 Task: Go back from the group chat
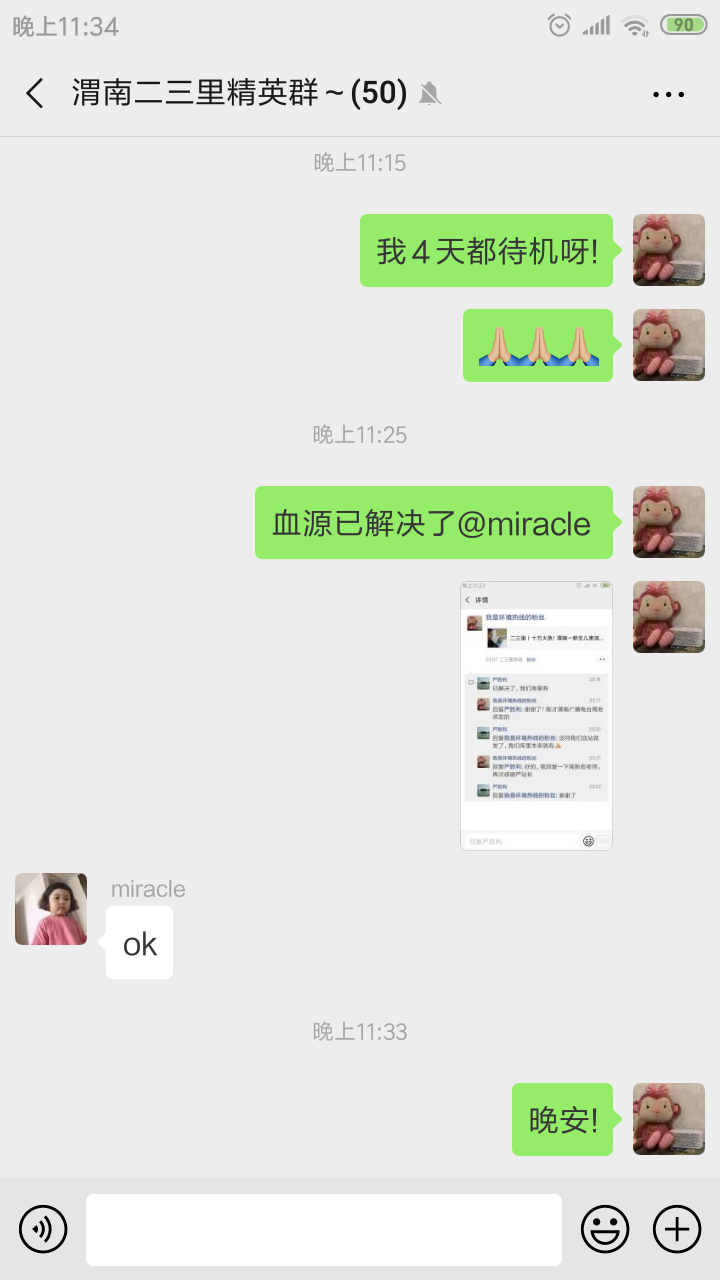(35, 94)
